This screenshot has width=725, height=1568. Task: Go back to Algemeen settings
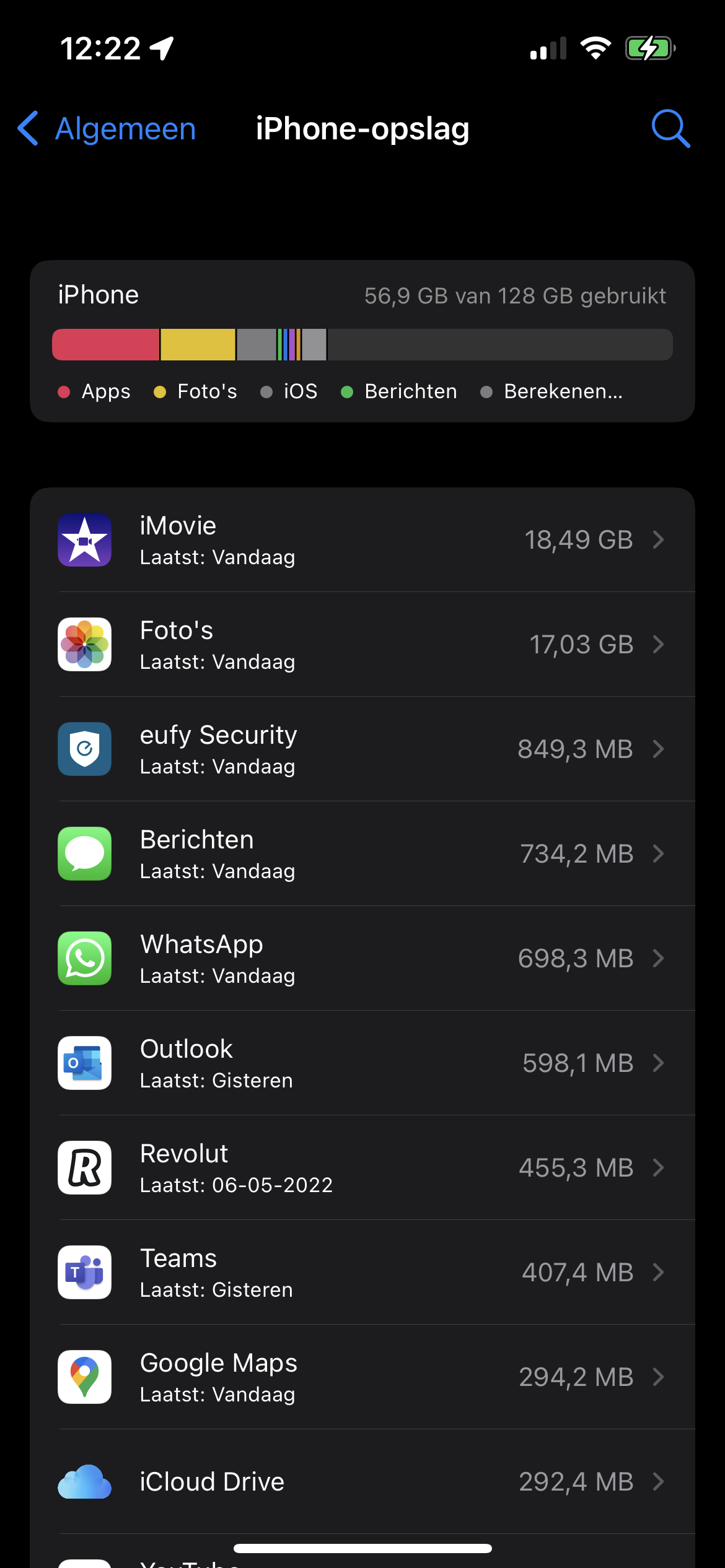(107, 129)
